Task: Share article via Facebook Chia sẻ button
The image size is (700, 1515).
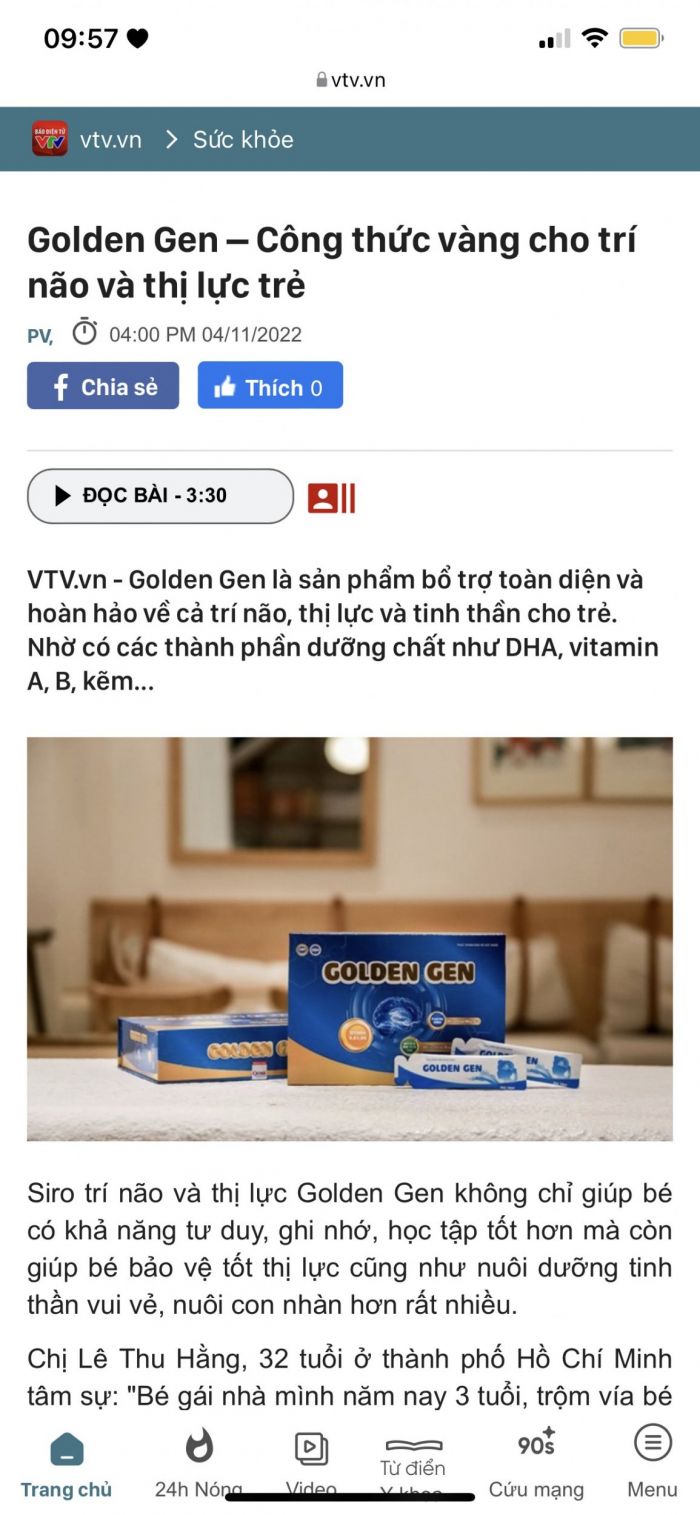Action: 103,386
